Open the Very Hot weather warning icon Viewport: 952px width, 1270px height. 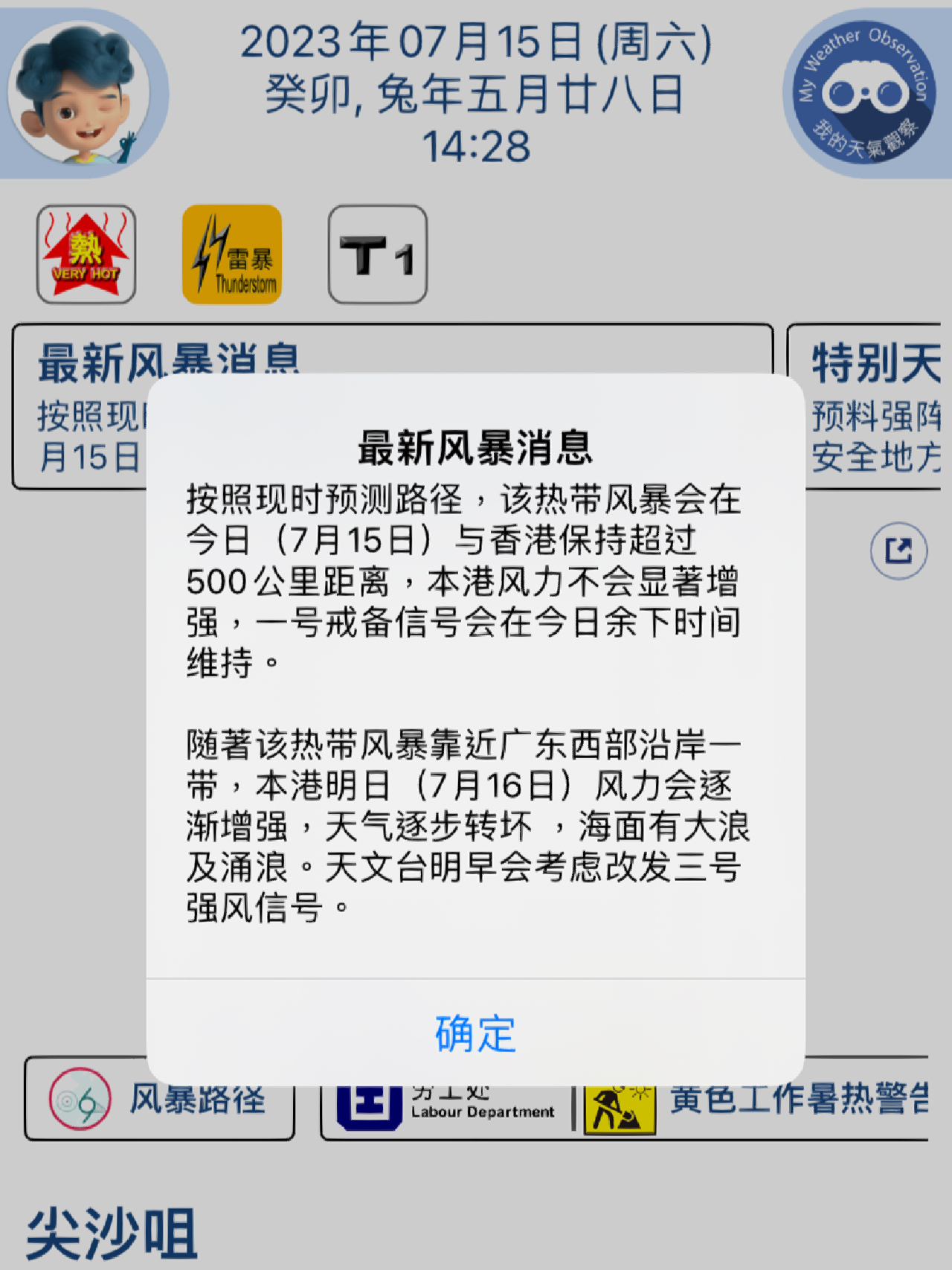86,254
